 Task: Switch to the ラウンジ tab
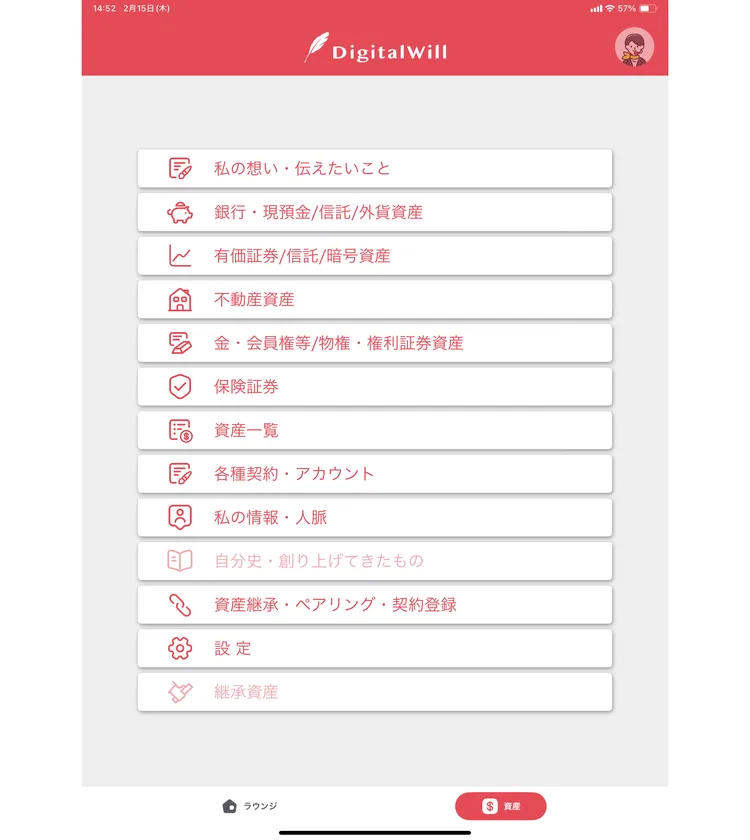(x=249, y=806)
